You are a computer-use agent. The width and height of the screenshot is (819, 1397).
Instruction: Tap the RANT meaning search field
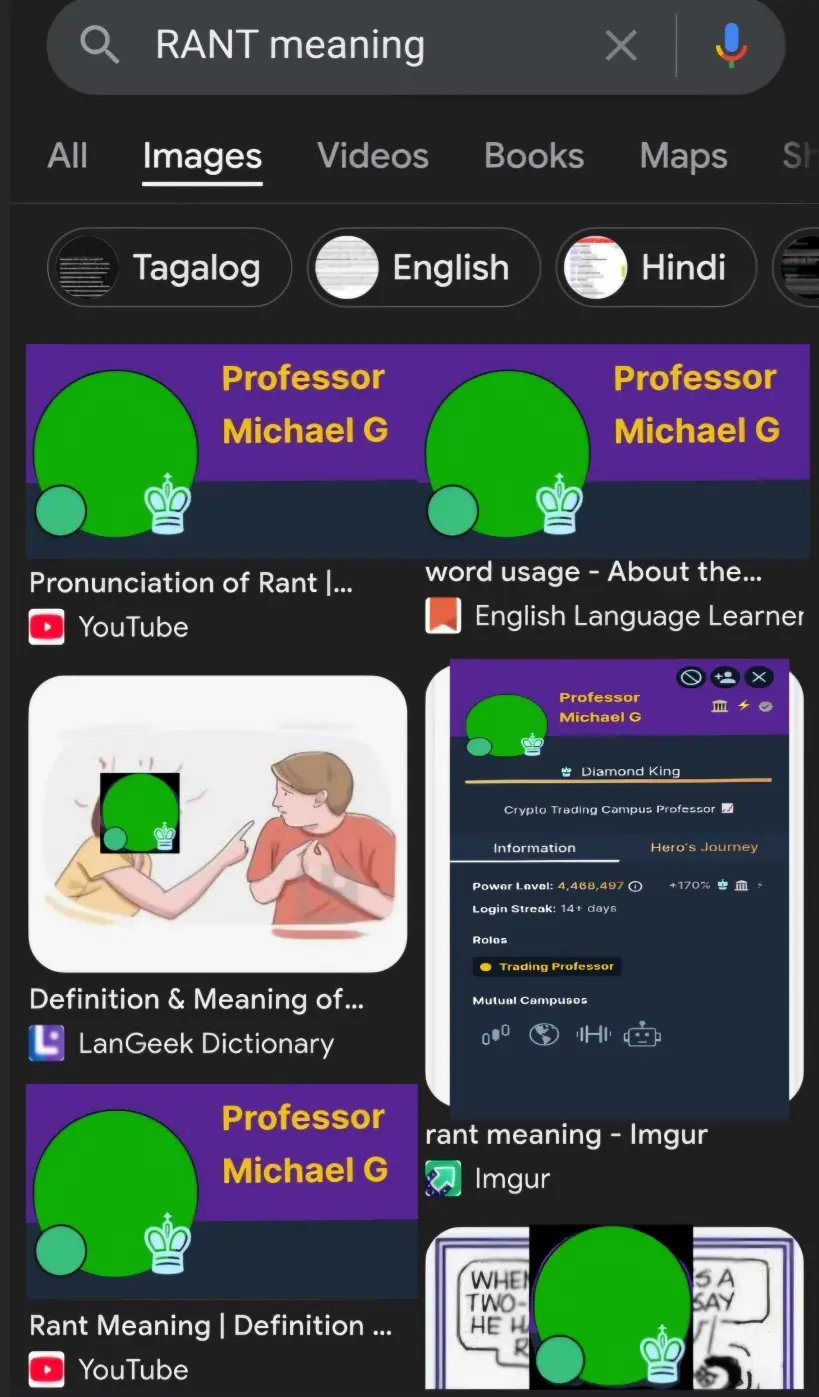click(x=330, y=46)
